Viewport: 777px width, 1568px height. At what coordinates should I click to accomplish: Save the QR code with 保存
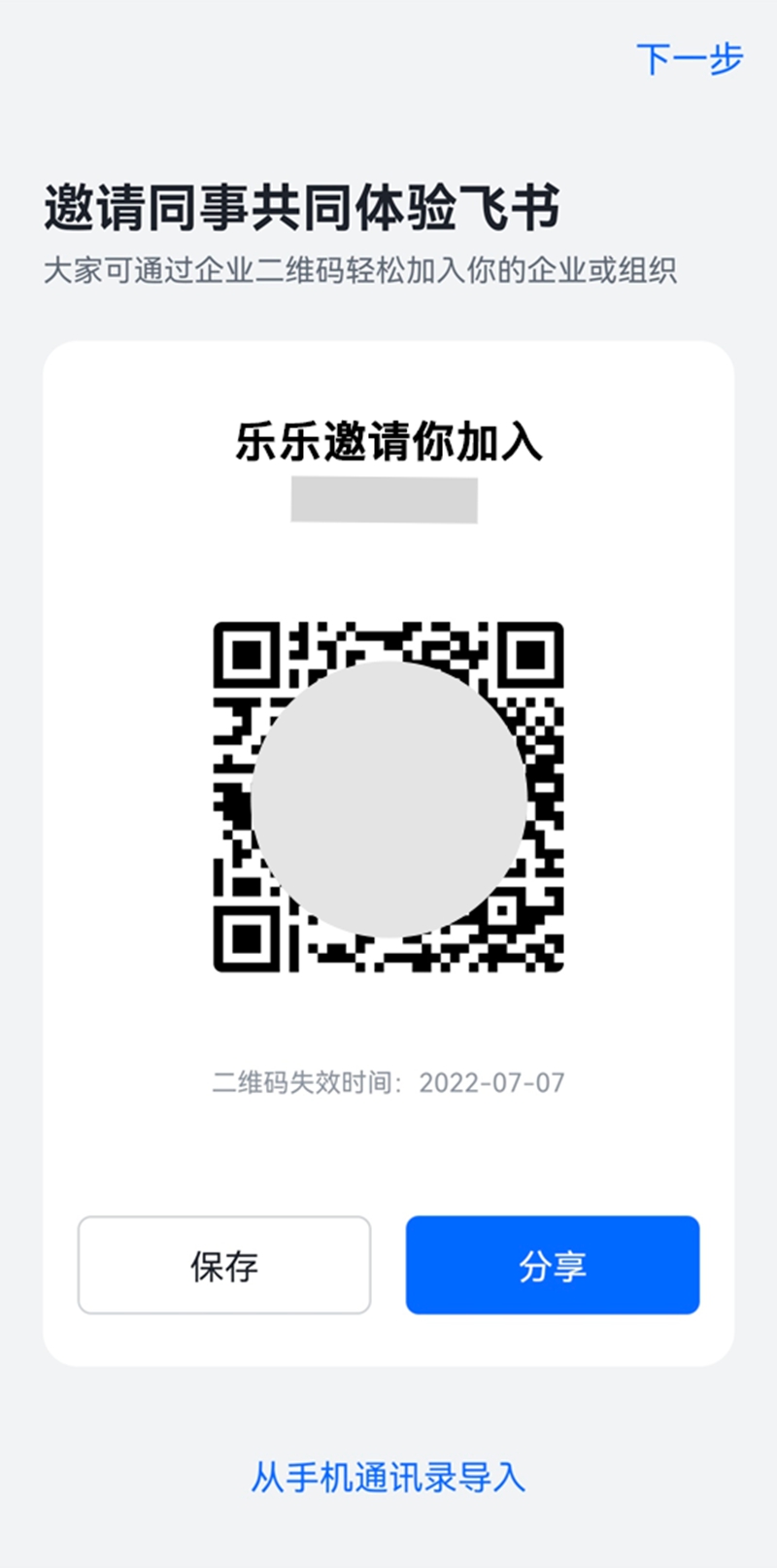pos(224,1265)
